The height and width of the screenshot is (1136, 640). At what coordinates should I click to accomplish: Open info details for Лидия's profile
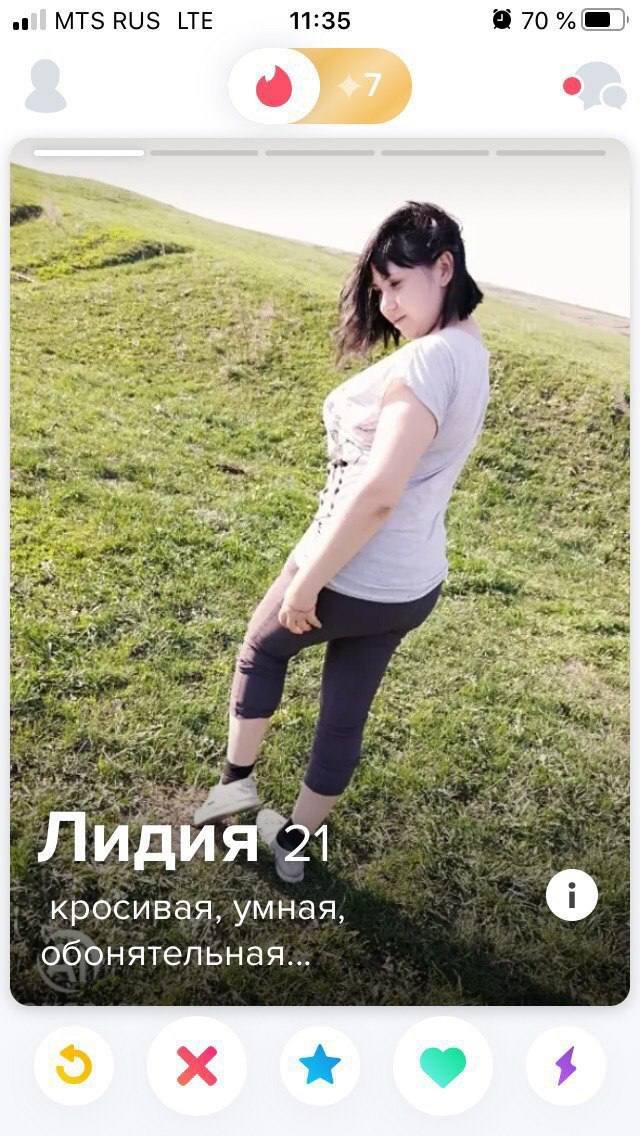(x=572, y=895)
